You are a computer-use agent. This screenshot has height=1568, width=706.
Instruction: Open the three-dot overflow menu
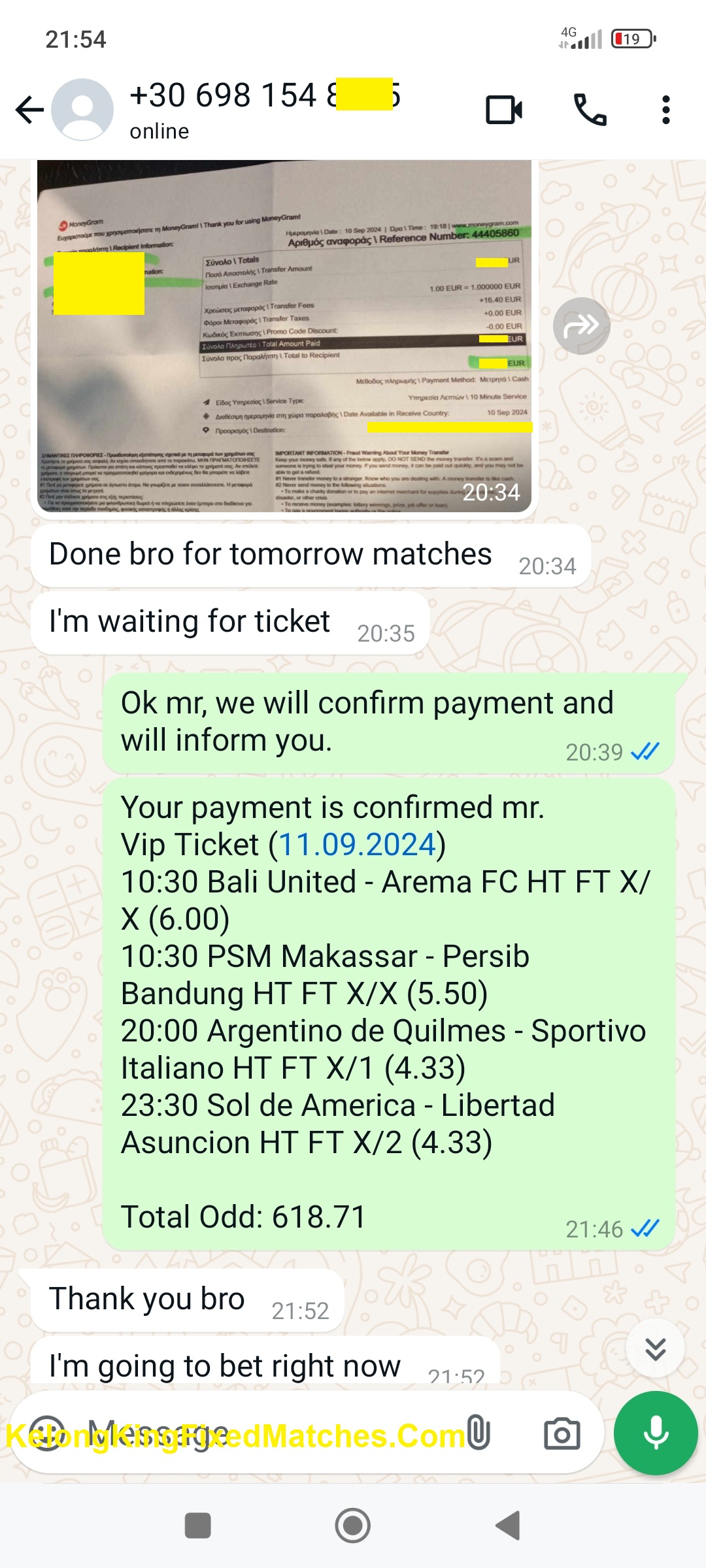tap(665, 110)
